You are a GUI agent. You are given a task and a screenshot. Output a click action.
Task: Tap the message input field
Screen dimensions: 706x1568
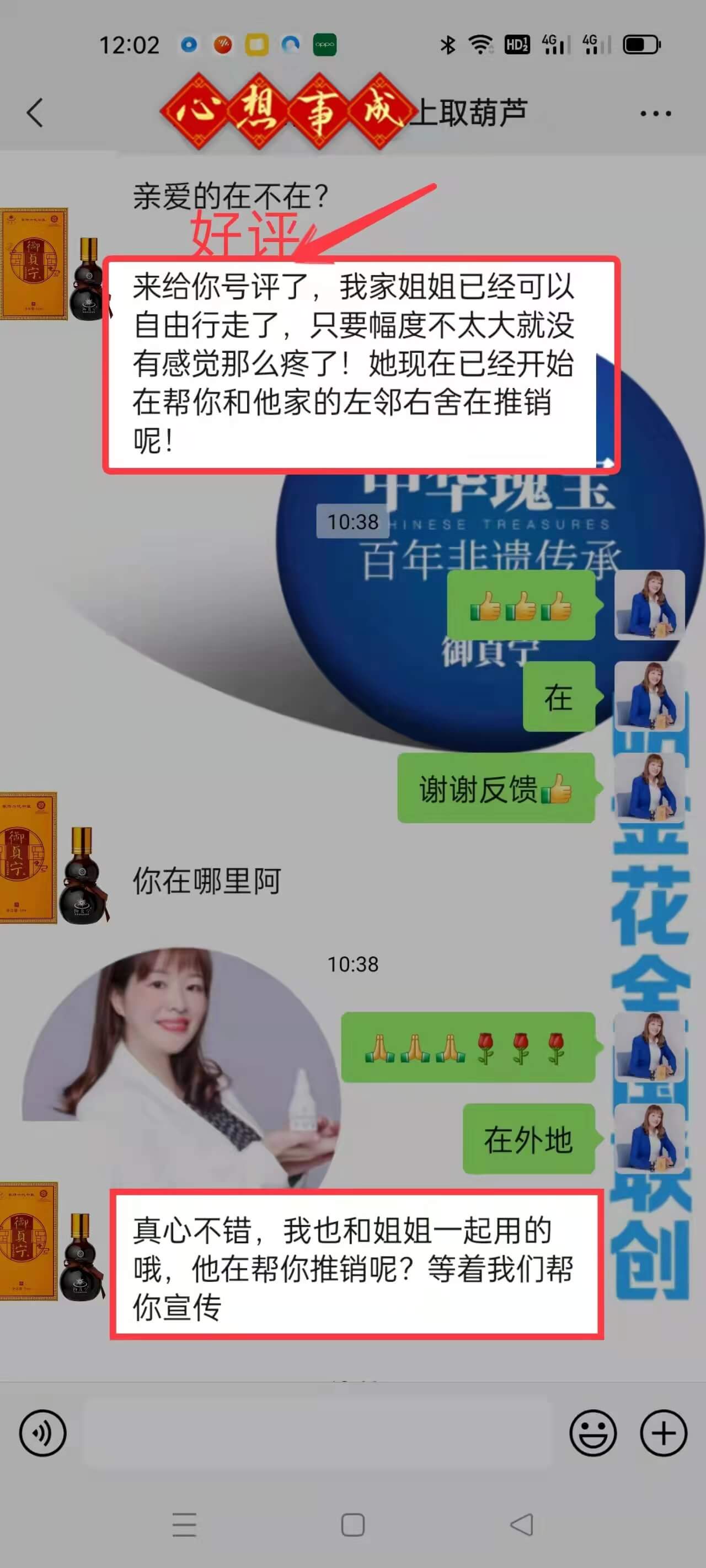[317, 1433]
